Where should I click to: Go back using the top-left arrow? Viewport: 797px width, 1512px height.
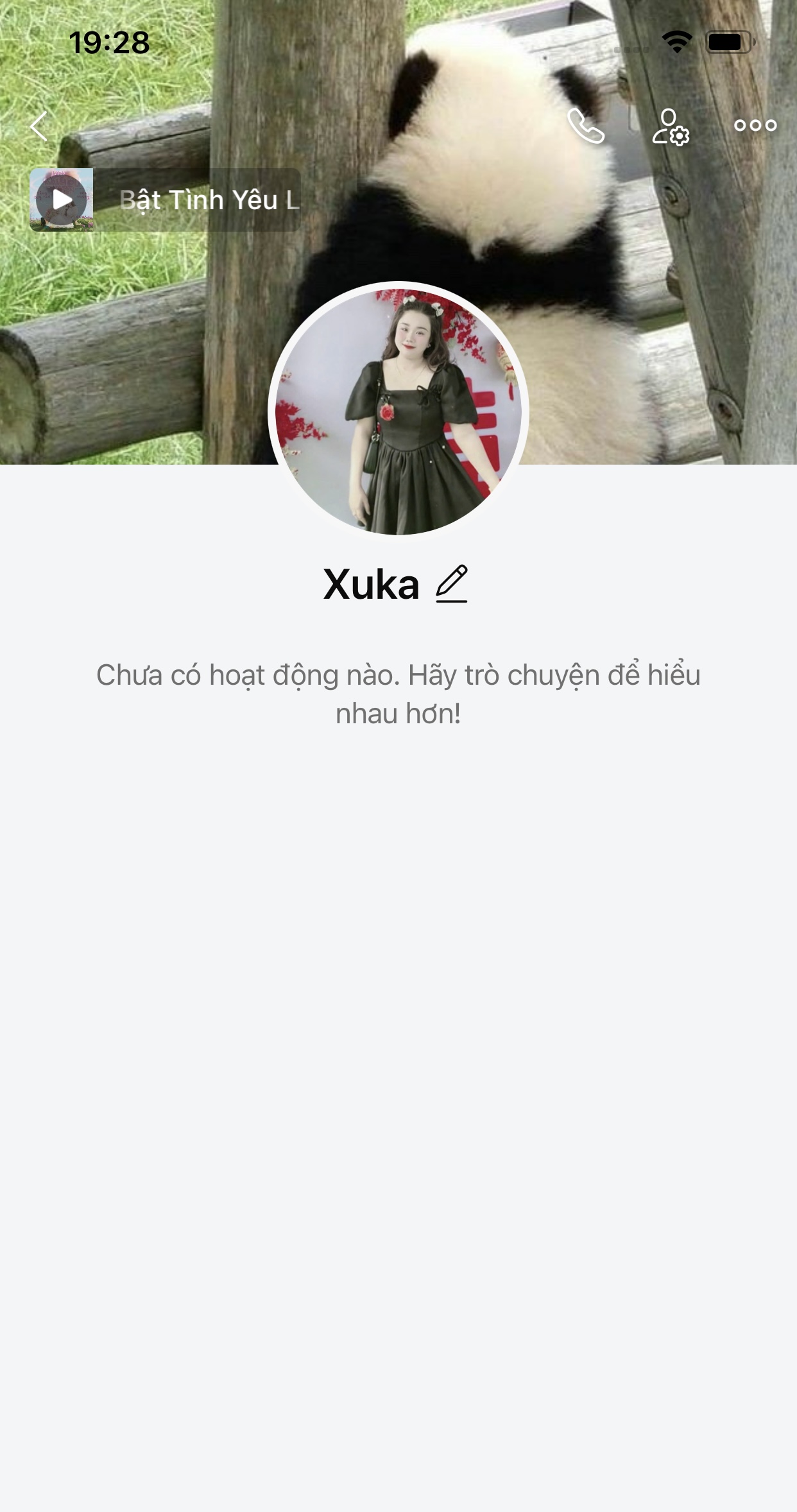(x=39, y=126)
